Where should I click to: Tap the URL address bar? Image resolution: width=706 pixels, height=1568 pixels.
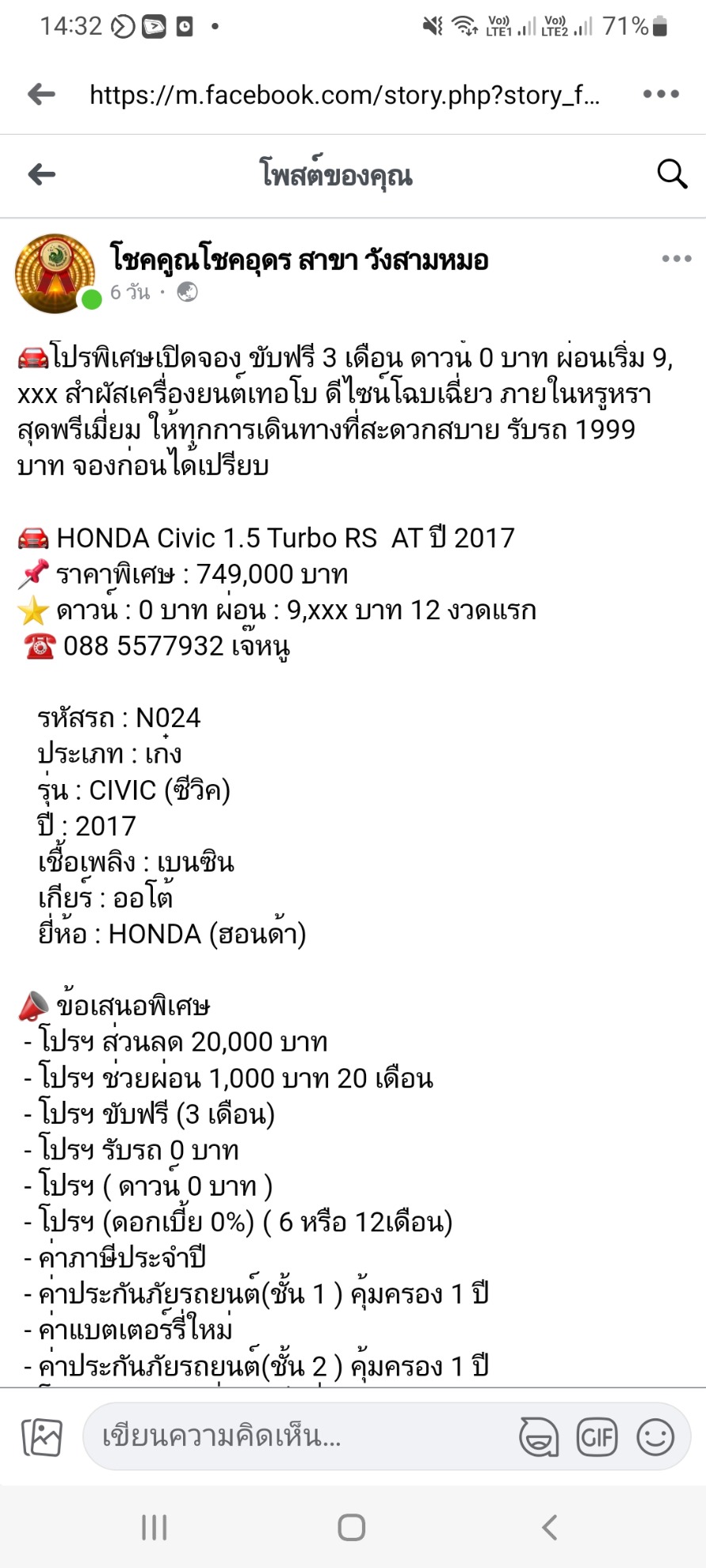pyautogui.click(x=345, y=95)
